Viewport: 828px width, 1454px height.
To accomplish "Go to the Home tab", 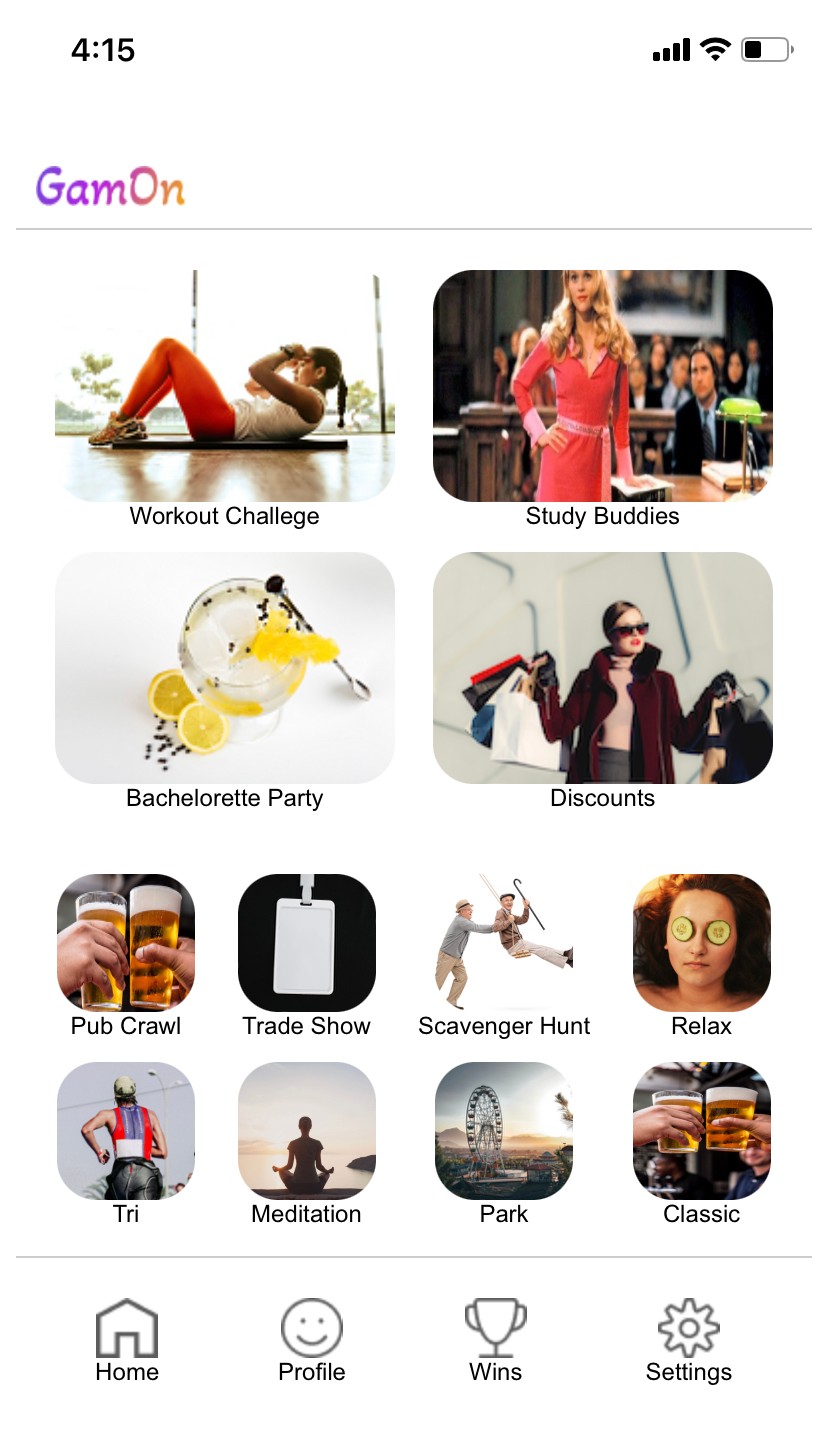I will tap(127, 1340).
